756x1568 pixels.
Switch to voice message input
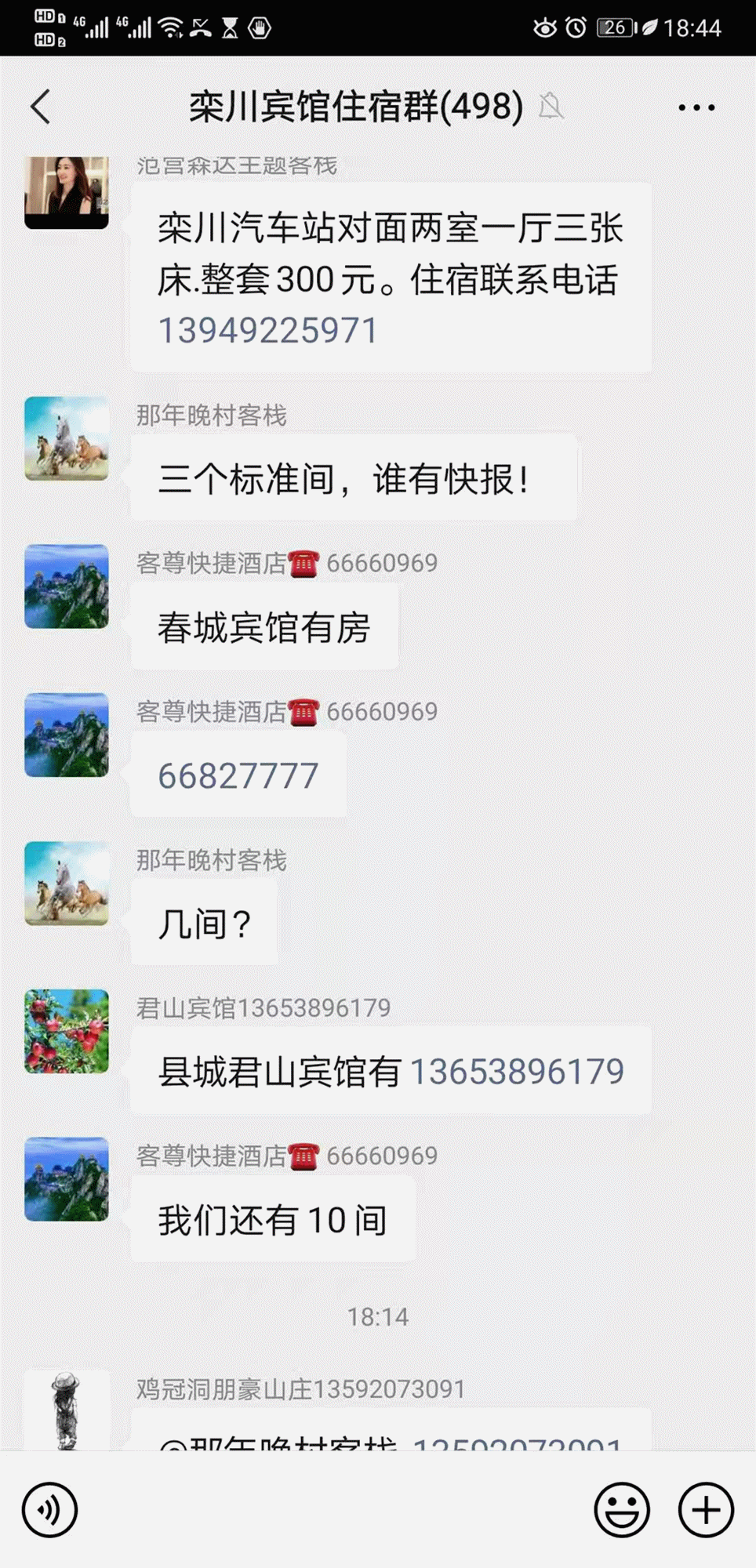49,1509
